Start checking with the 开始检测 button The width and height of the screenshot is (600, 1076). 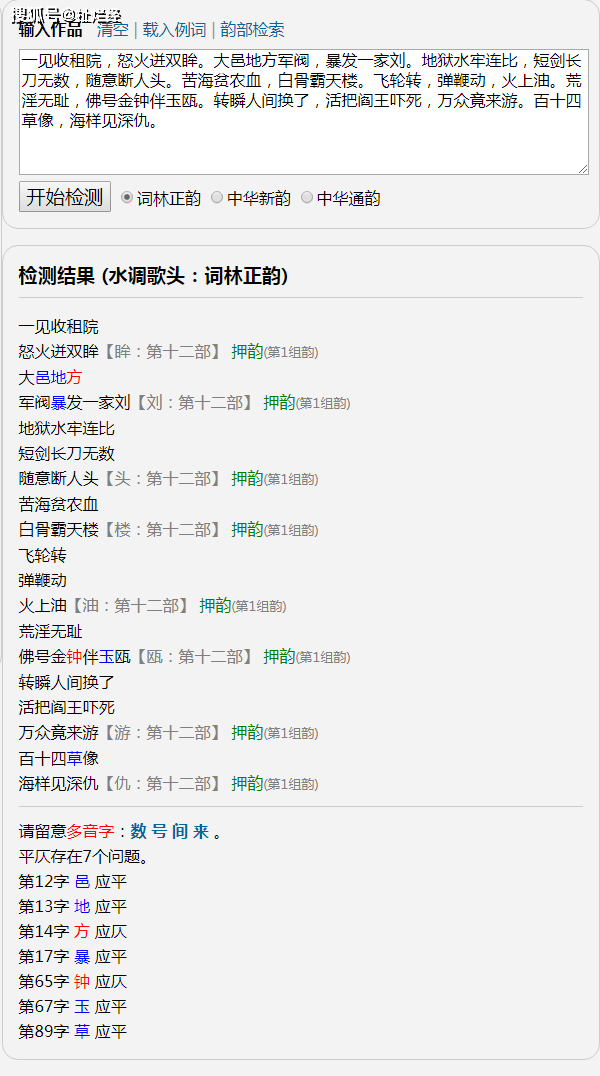pyautogui.click(x=65, y=197)
